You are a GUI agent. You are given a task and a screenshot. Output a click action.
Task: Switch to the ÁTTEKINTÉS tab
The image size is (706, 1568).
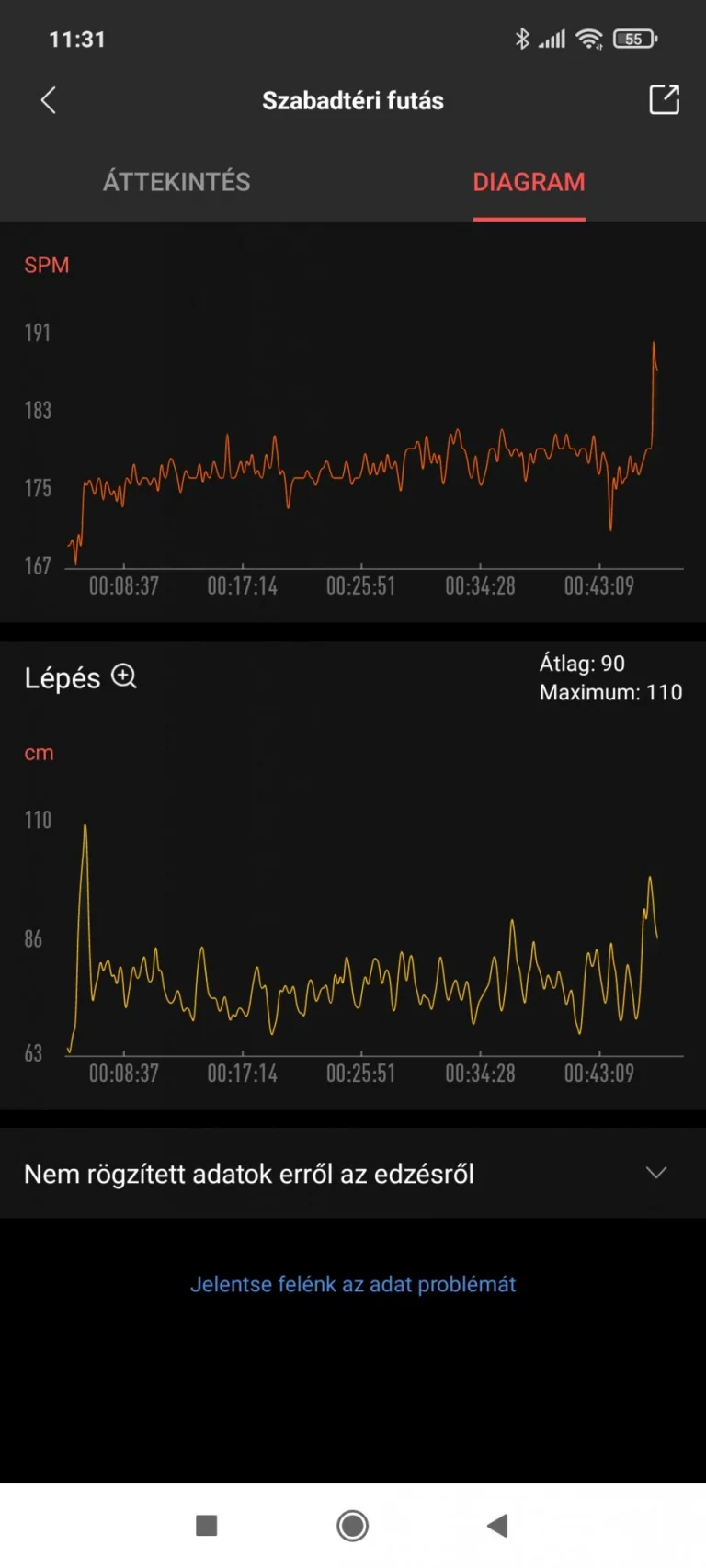click(176, 182)
